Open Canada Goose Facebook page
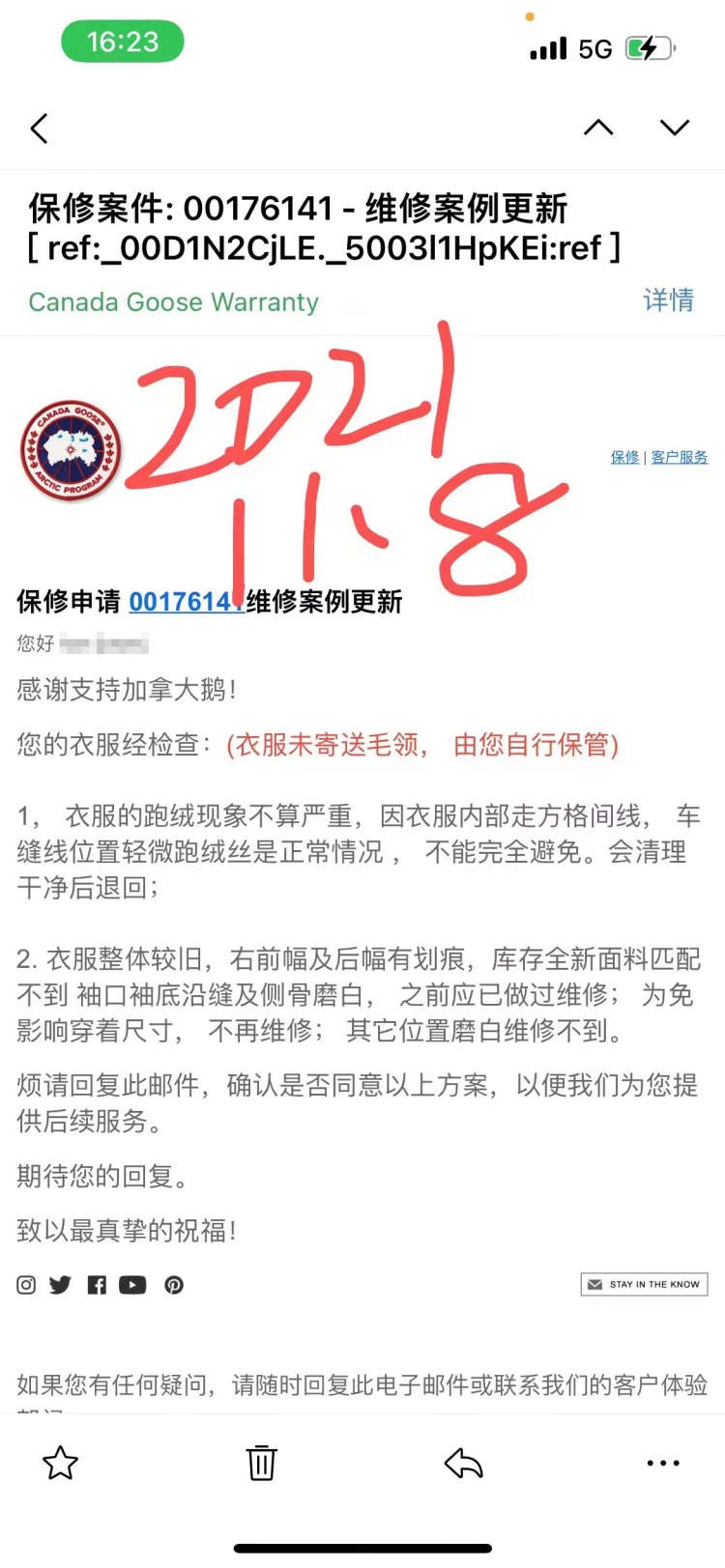 pyautogui.click(x=97, y=1285)
